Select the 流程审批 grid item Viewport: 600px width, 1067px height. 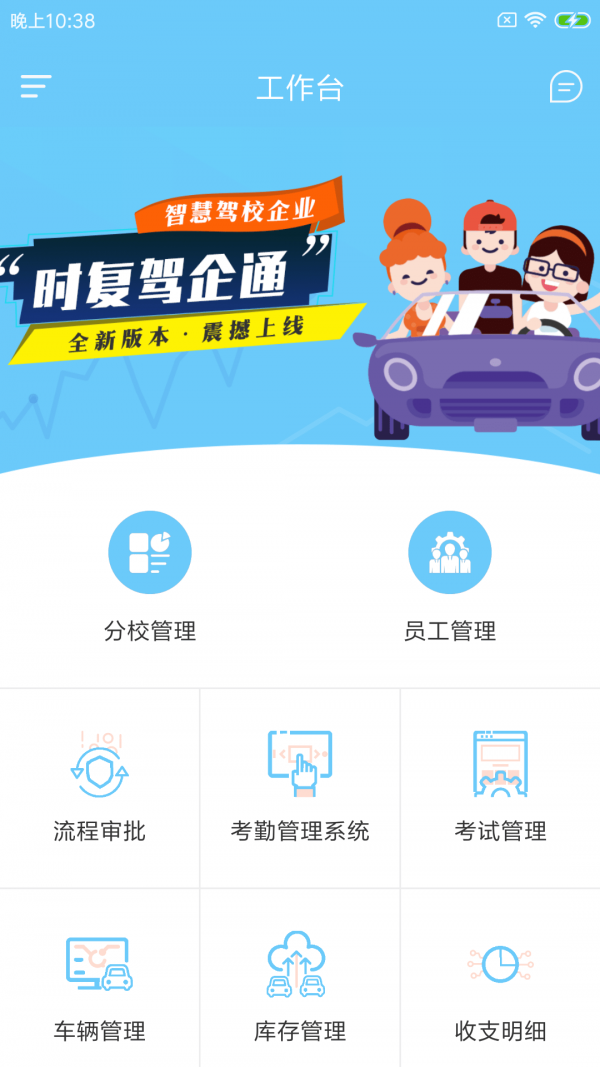[x=100, y=788]
